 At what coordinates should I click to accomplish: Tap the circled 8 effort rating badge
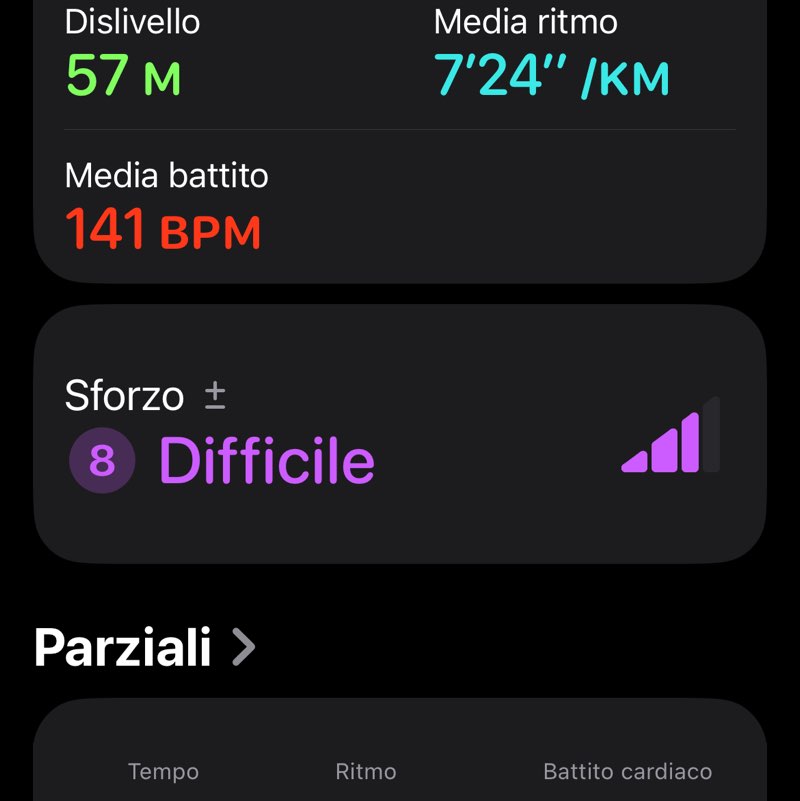click(100, 459)
